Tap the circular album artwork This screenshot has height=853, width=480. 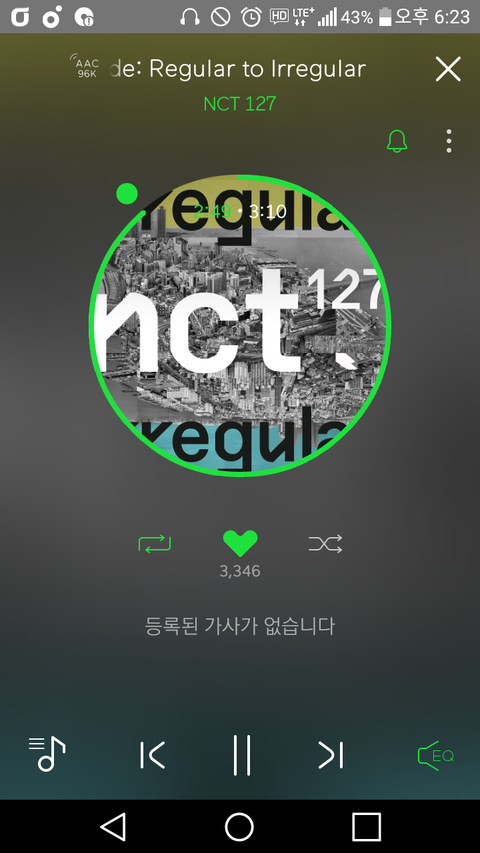point(240,325)
